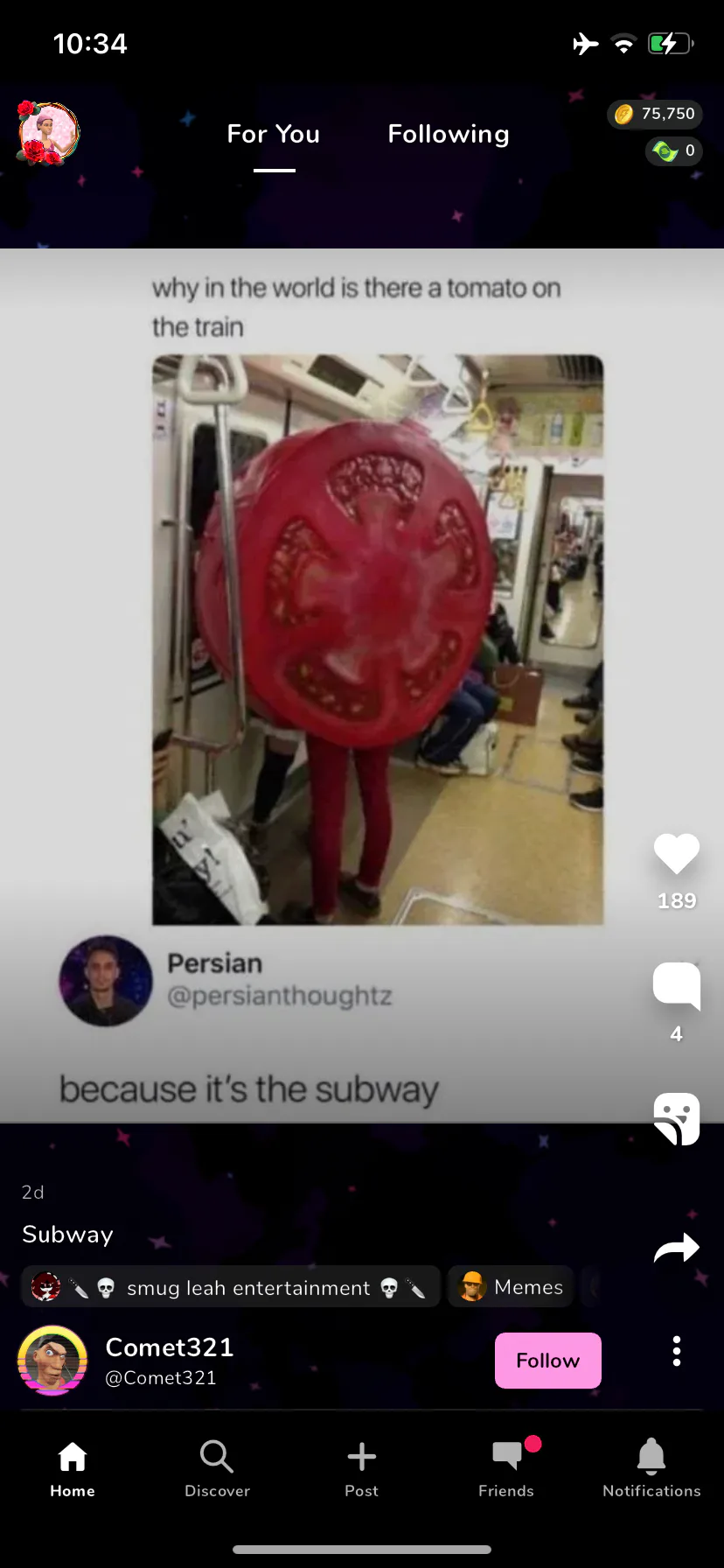The image size is (724, 1568).
Task: Open the Friends tab
Action: click(x=506, y=1468)
